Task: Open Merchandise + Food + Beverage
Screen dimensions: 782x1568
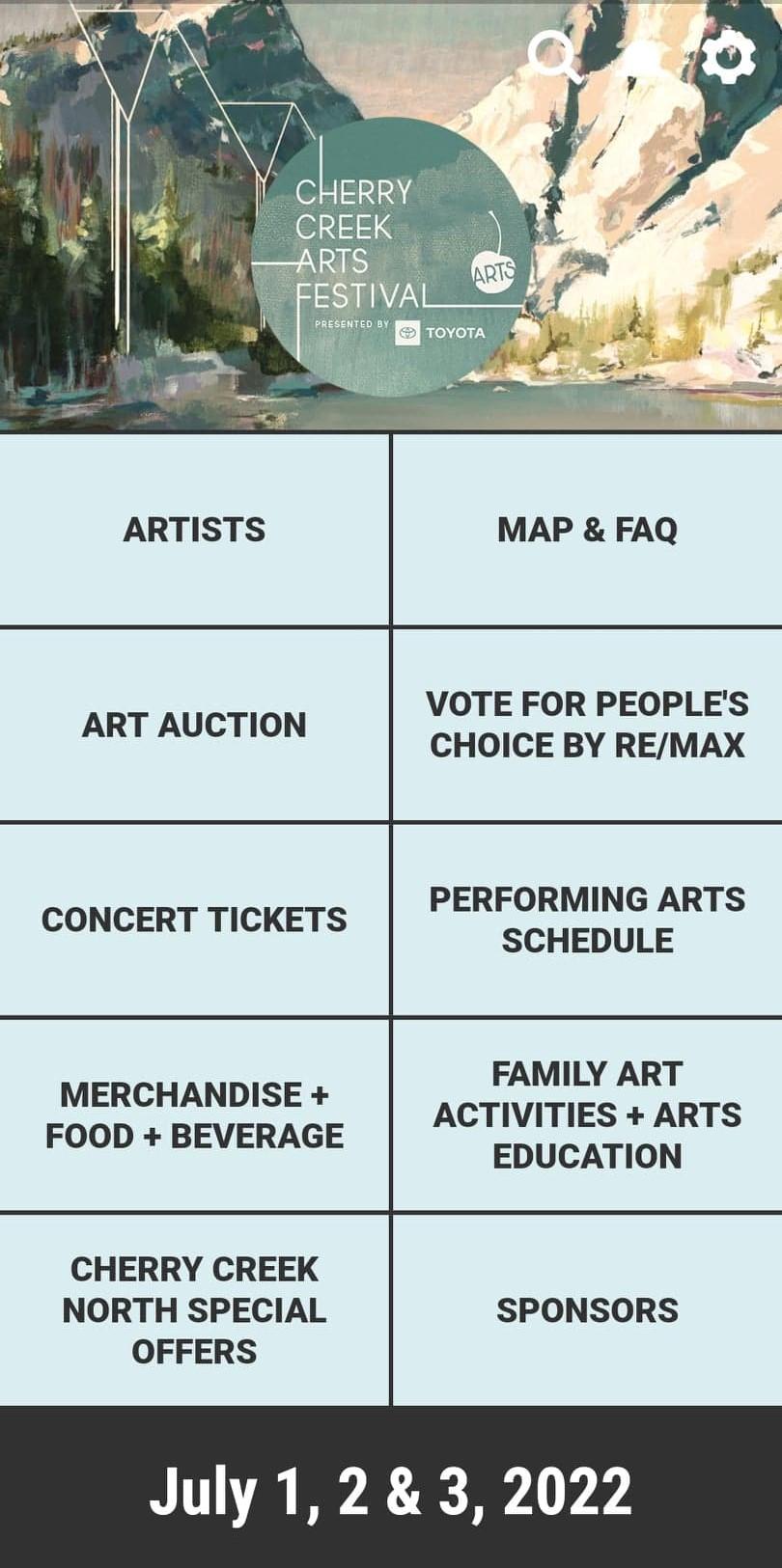Action: [x=194, y=1114]
